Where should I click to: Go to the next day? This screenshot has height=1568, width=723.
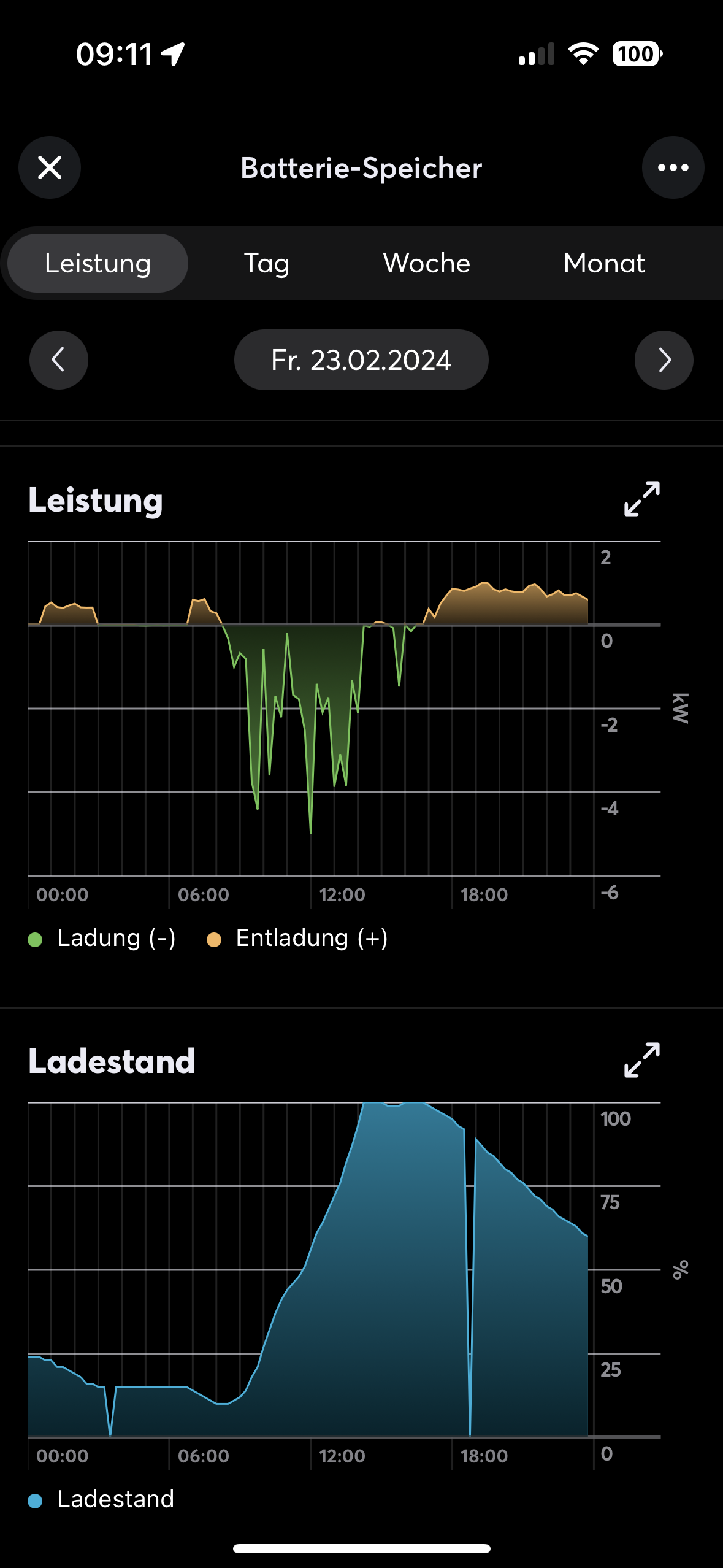664,360
